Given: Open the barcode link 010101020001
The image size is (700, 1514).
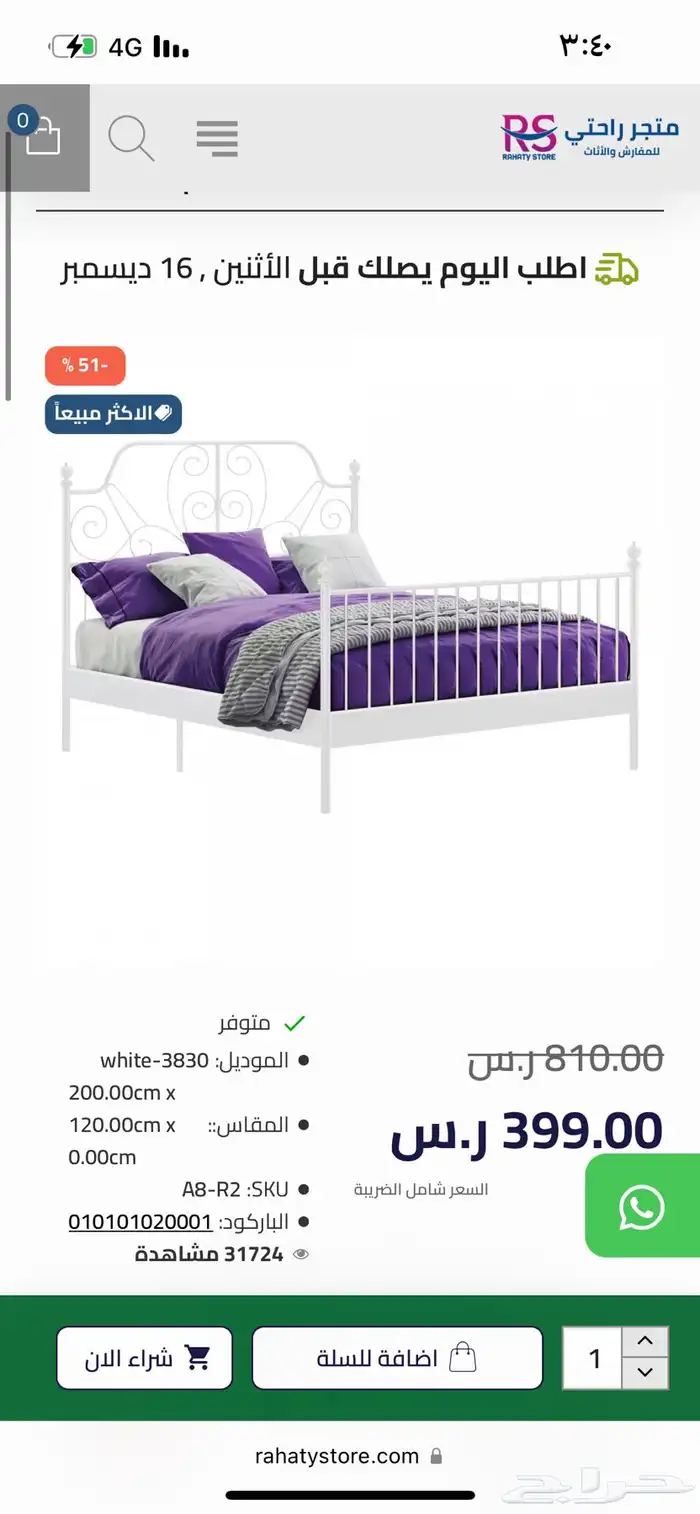Looking at the screenshot, I should 140,1222.
